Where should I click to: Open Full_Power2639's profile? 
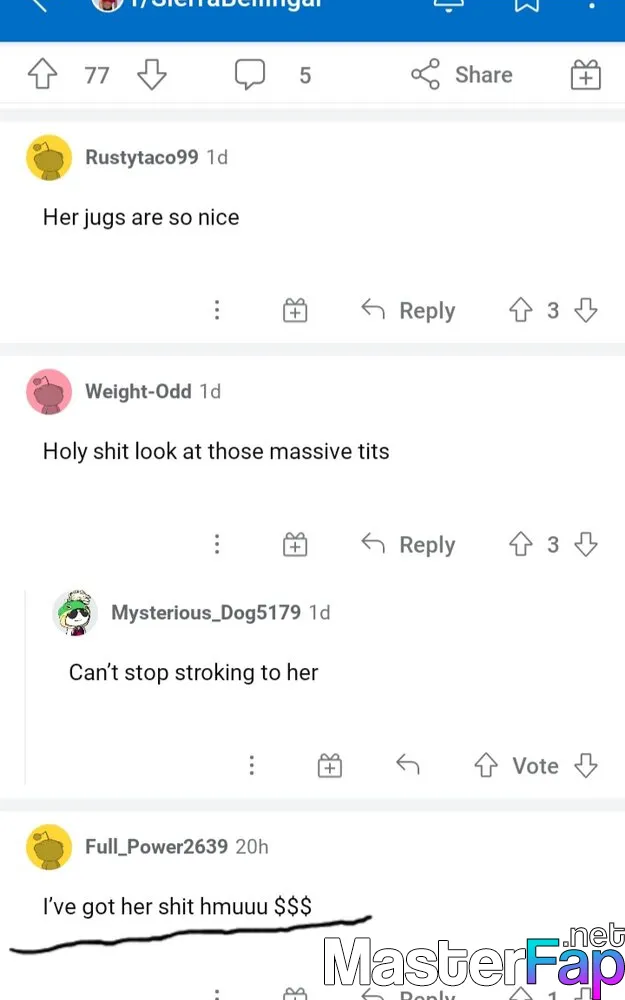point(156,846)
